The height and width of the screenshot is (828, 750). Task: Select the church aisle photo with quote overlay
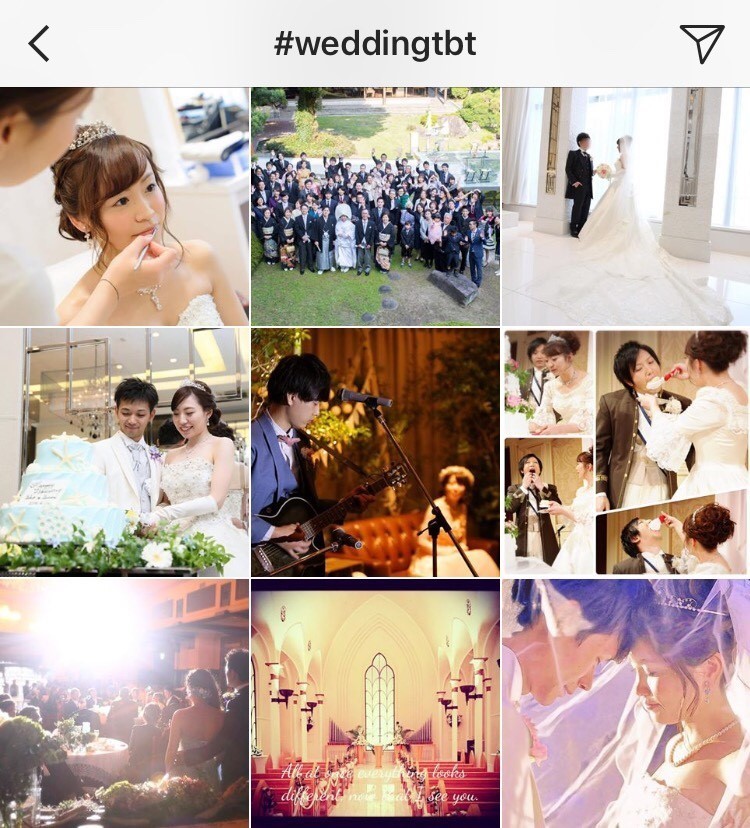point(375,705)
